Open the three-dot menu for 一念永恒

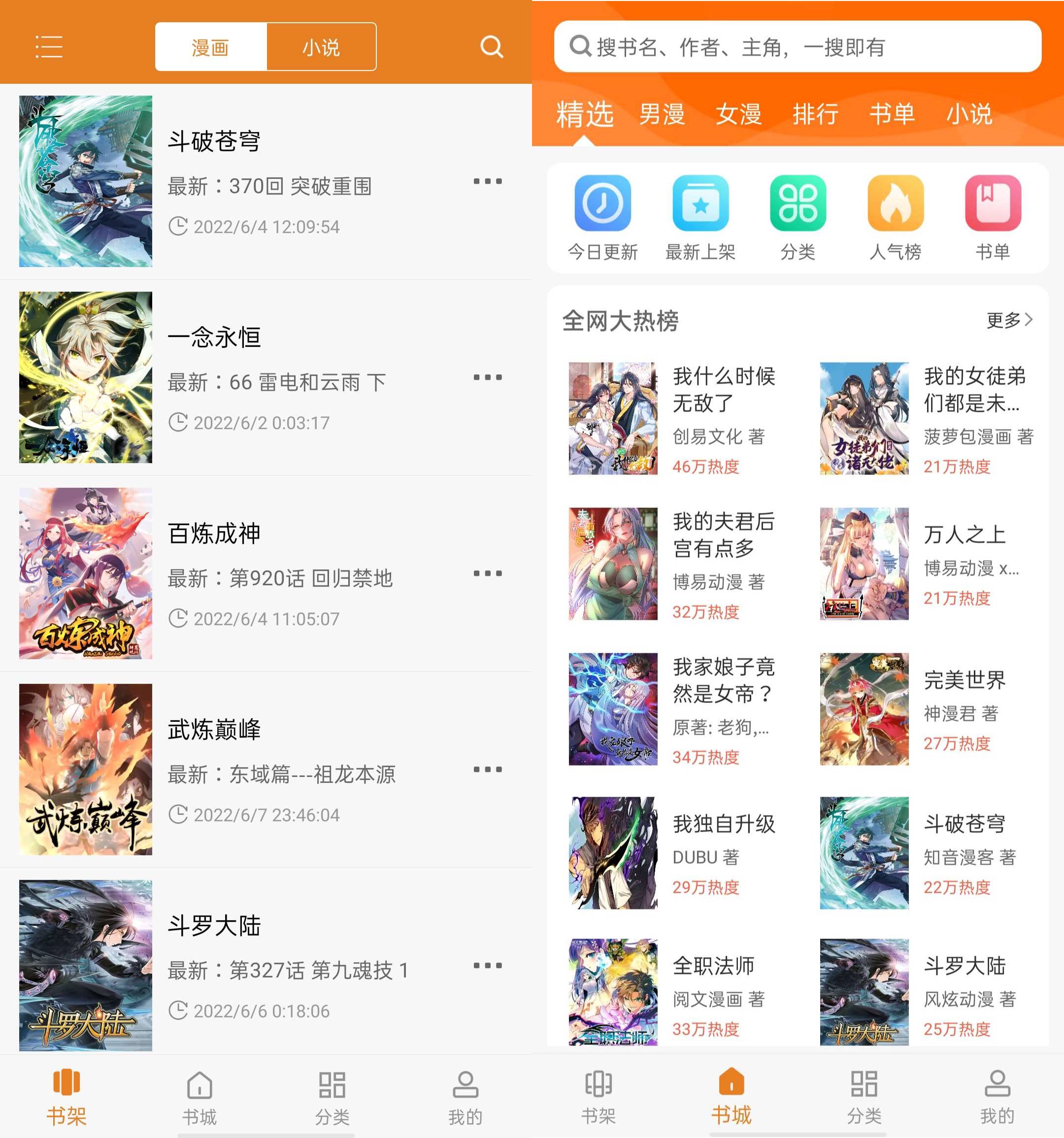488,378
